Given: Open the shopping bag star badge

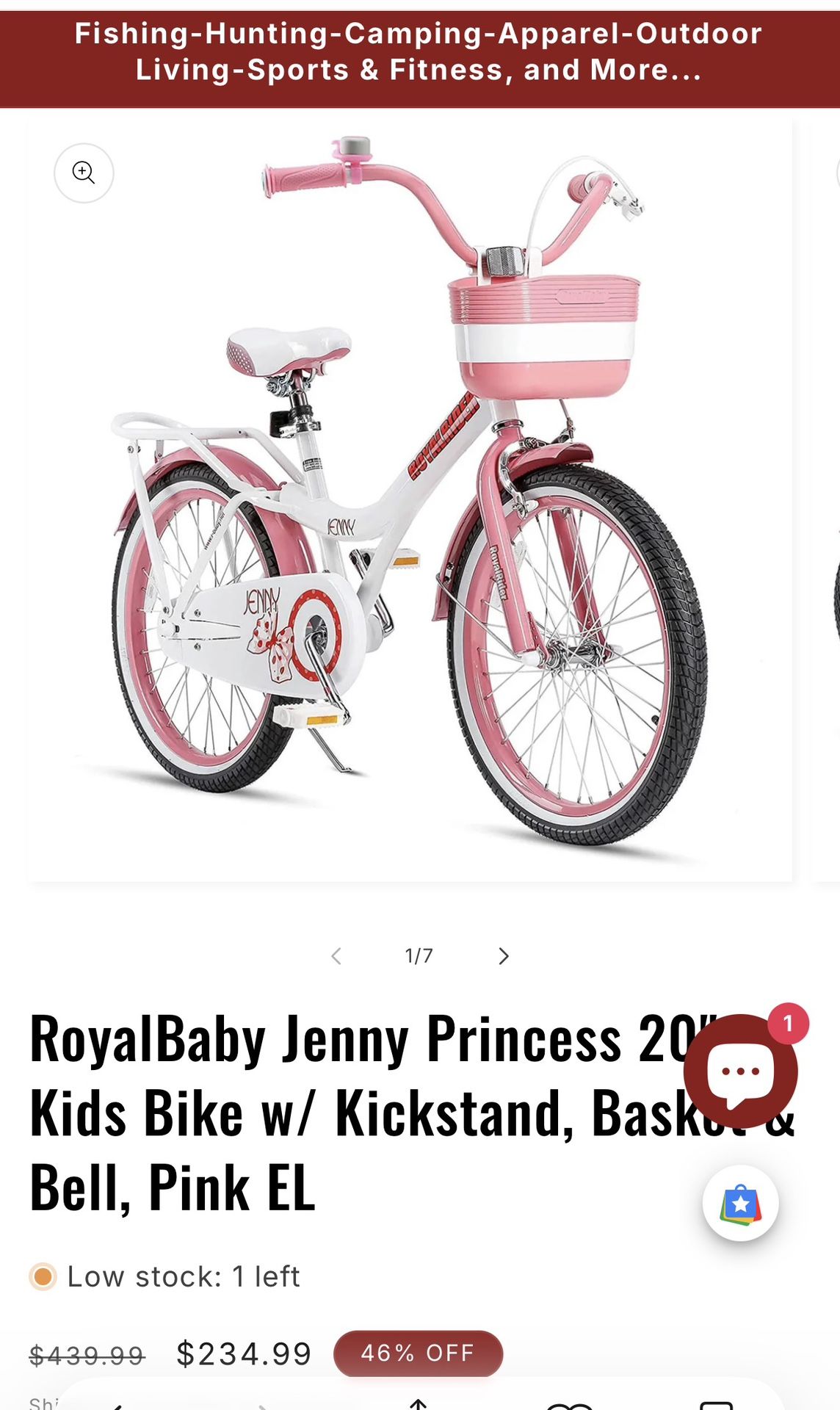Looking at the screenshot, I should [740, 1204].
